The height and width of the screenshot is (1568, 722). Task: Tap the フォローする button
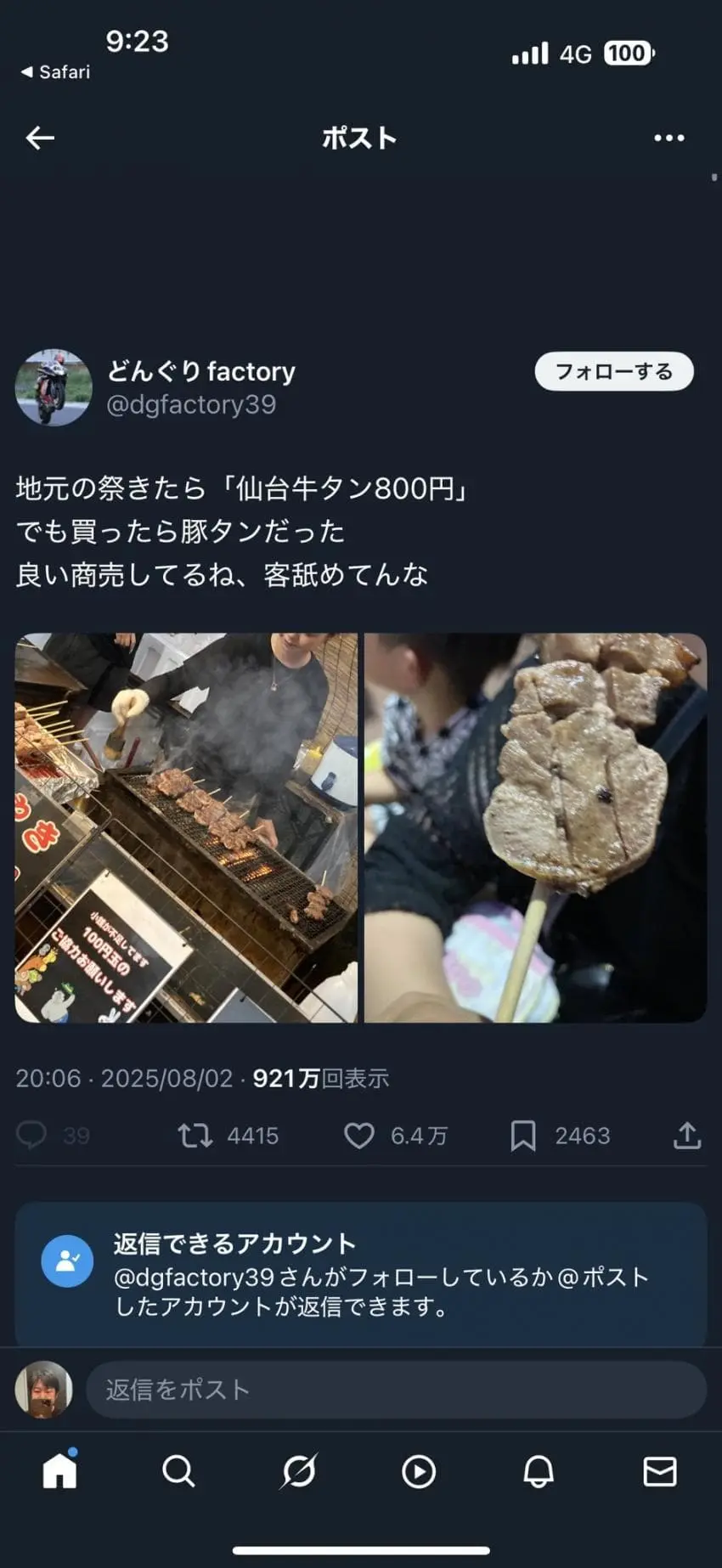click(x=613, y=371)
